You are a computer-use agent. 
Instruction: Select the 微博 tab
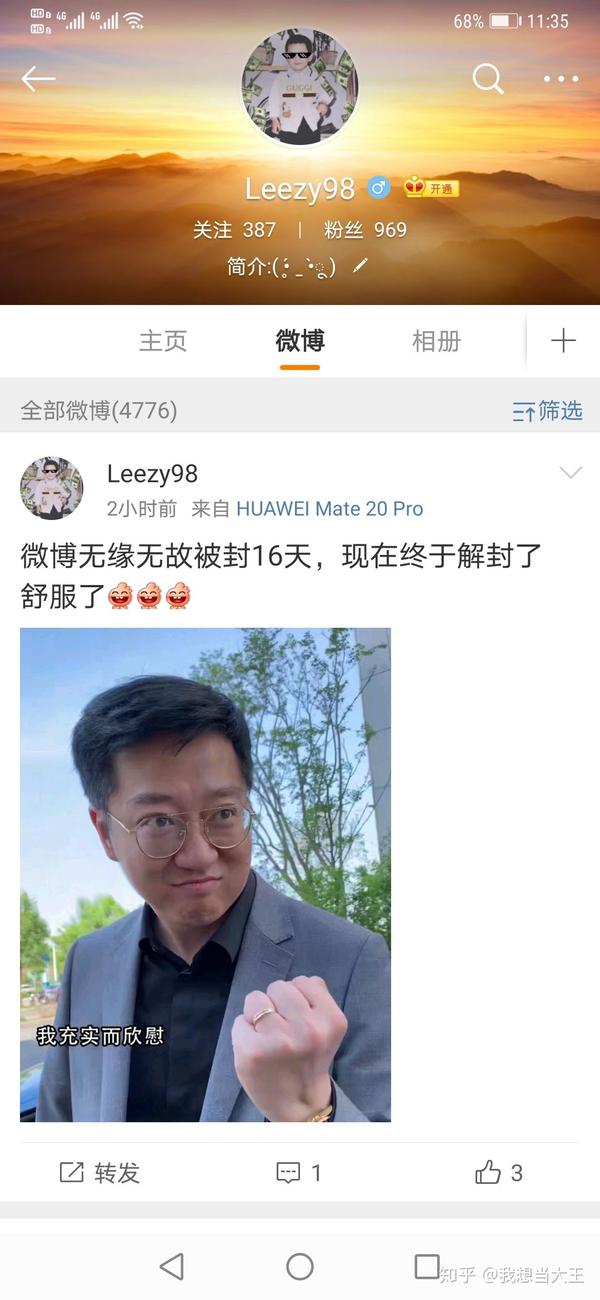pos(300,341)
